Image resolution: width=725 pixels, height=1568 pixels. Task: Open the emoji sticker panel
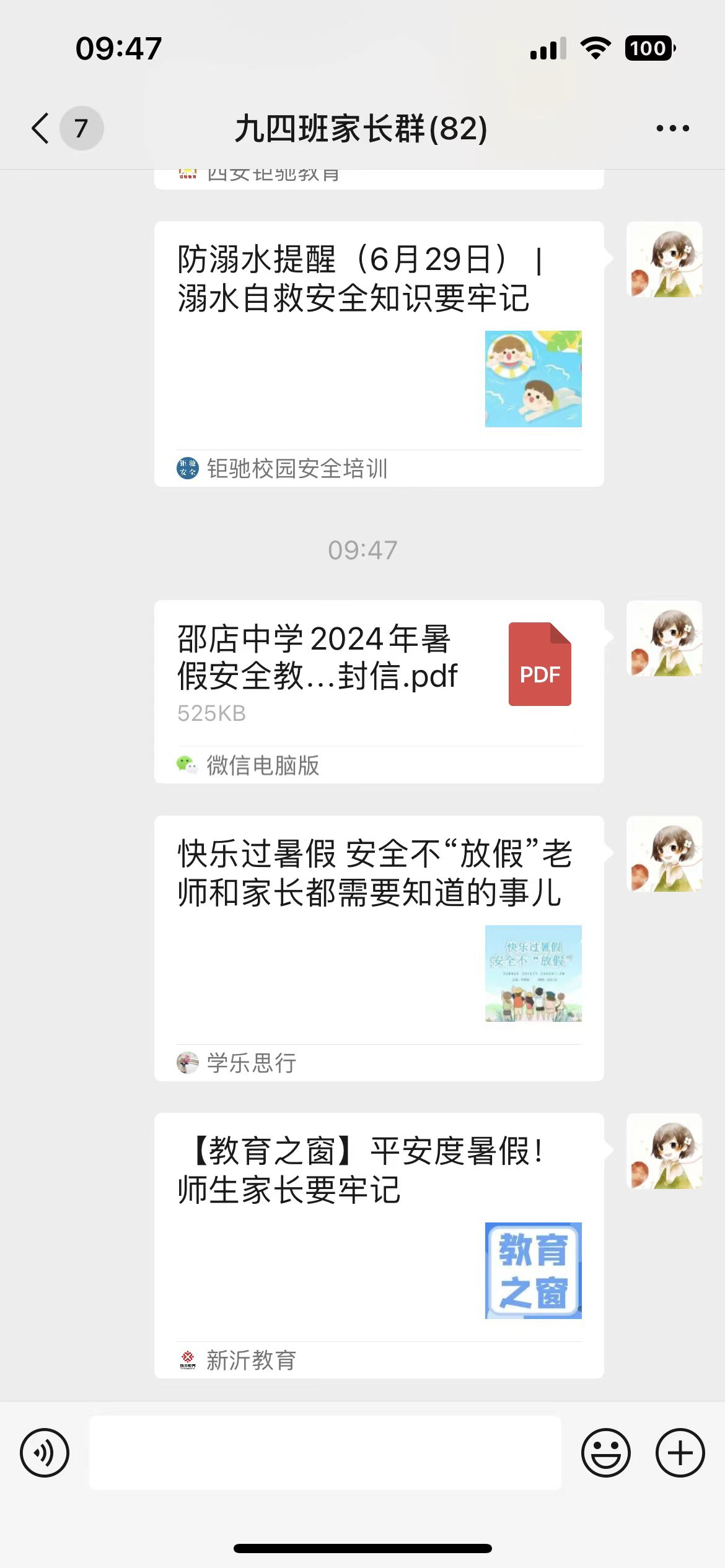(x=605, y=1453)
